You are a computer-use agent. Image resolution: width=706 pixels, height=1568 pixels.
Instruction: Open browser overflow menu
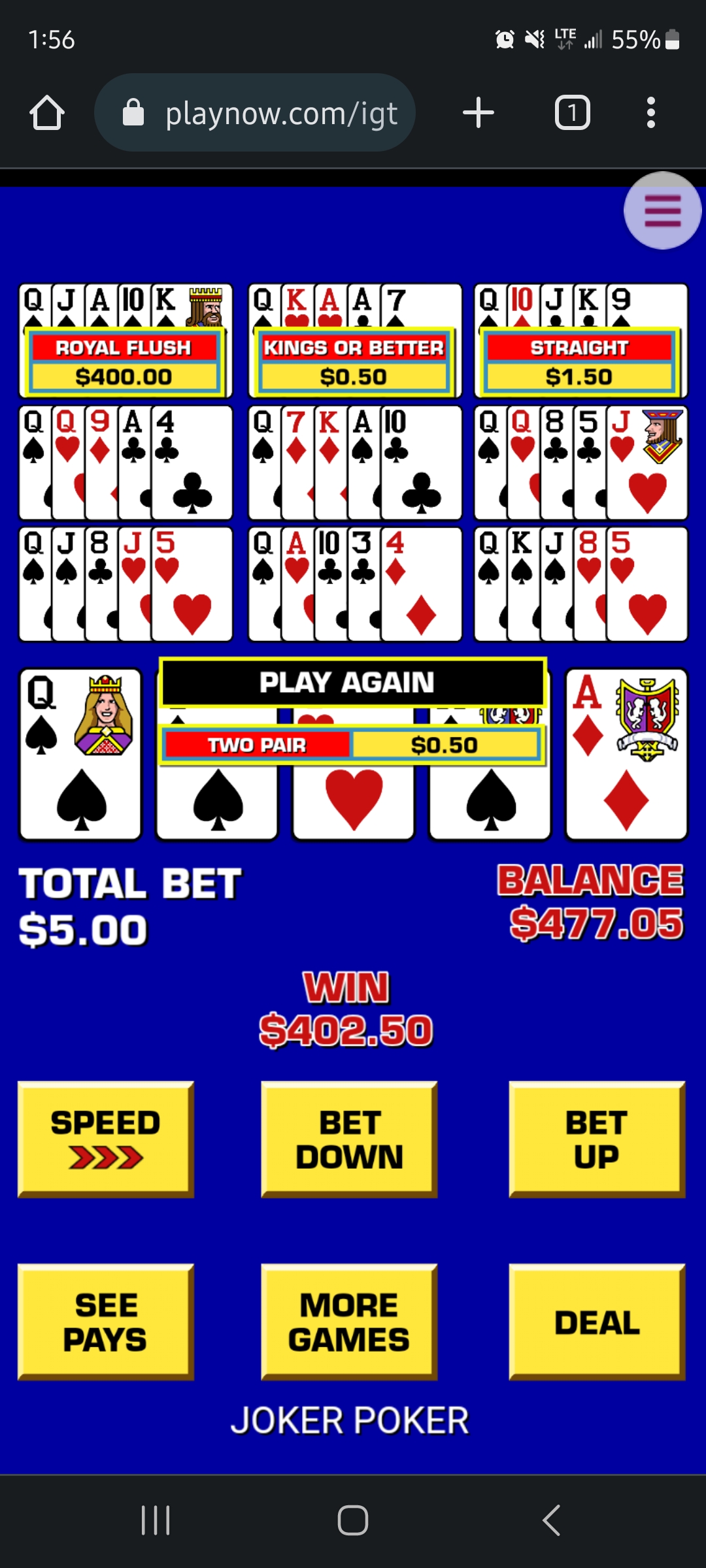(650, 113)
